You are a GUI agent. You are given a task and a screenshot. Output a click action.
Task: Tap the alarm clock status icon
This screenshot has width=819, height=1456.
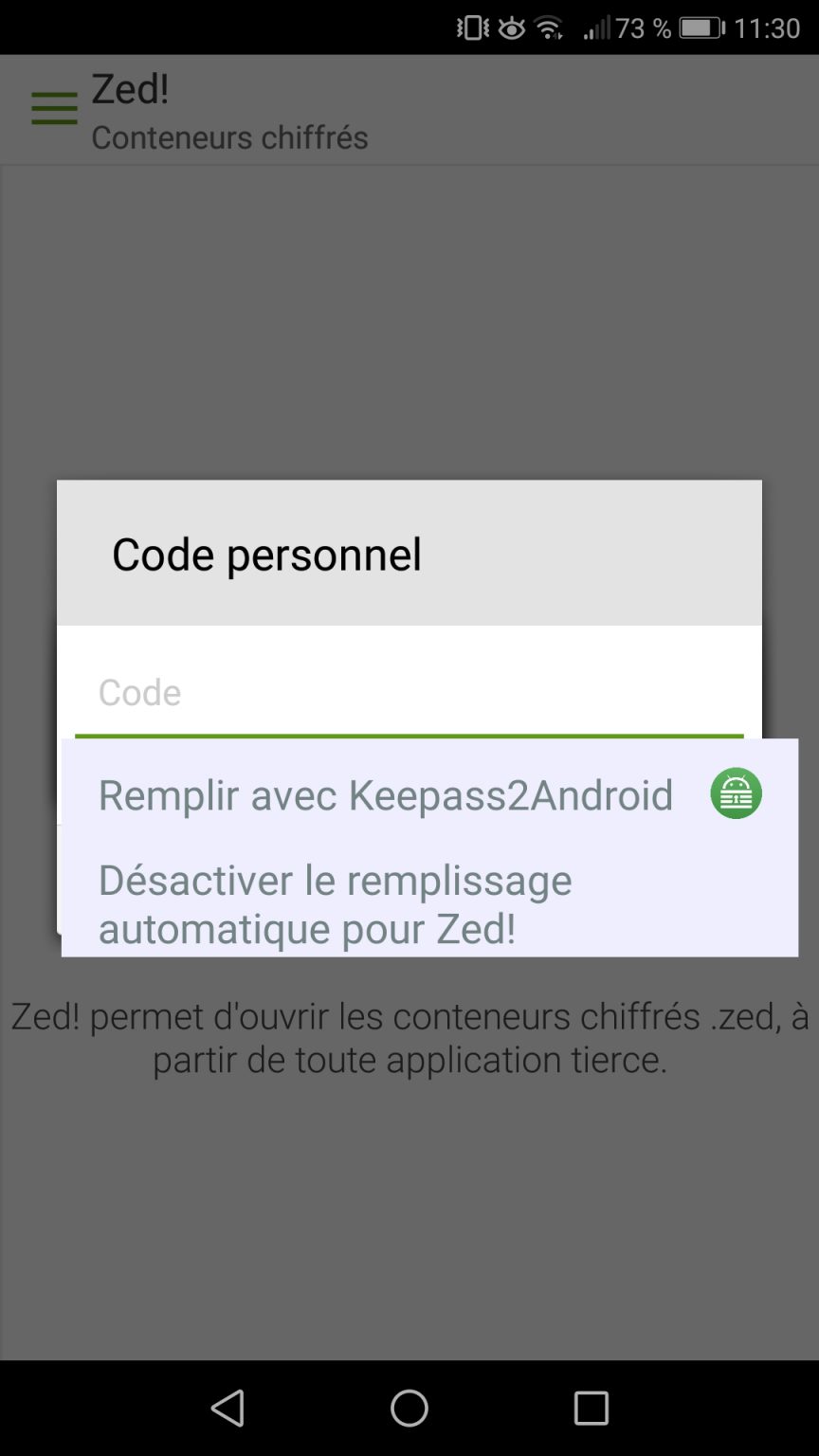[x=510, y=27]
